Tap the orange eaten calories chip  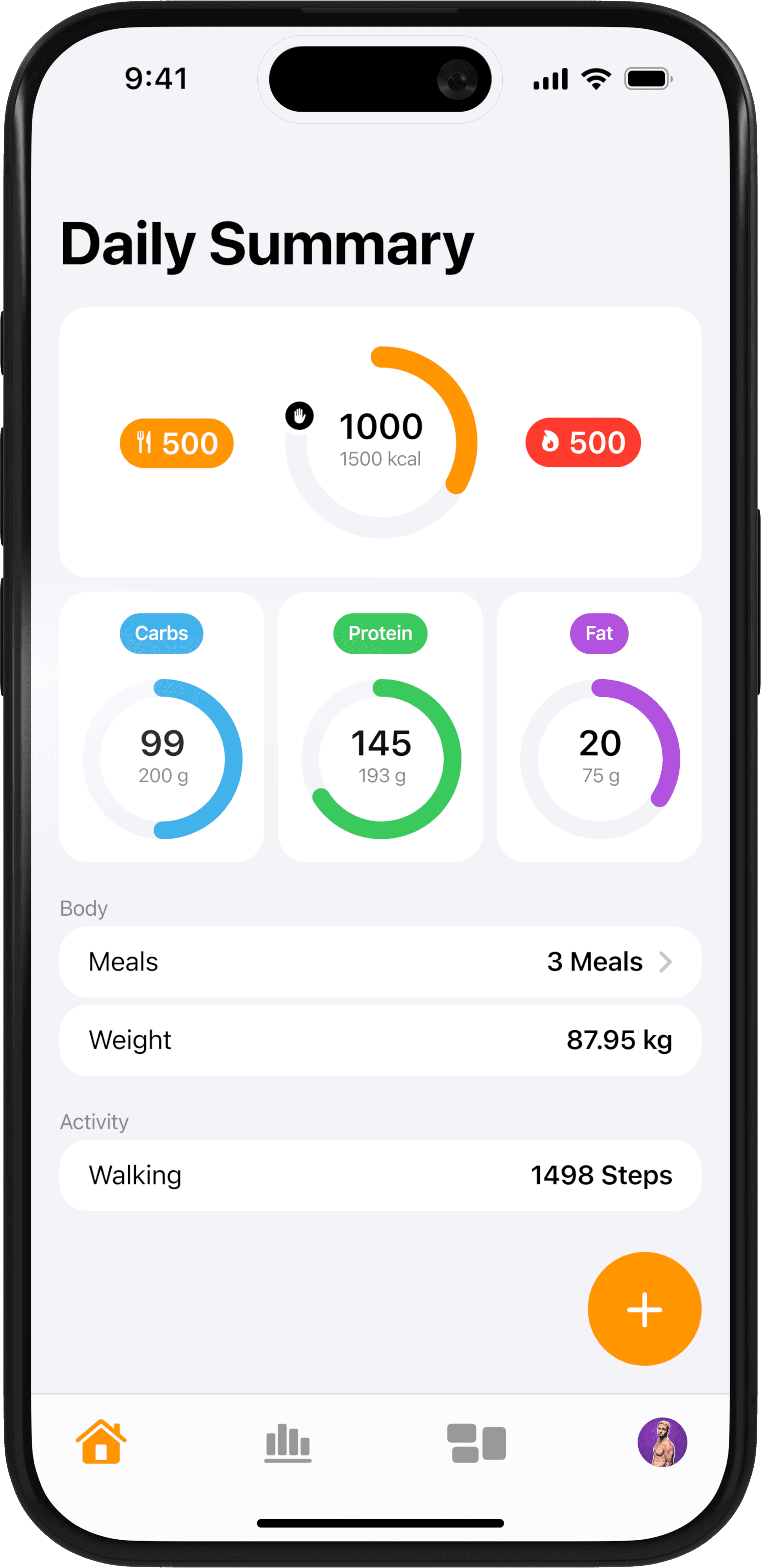[177, 443]
